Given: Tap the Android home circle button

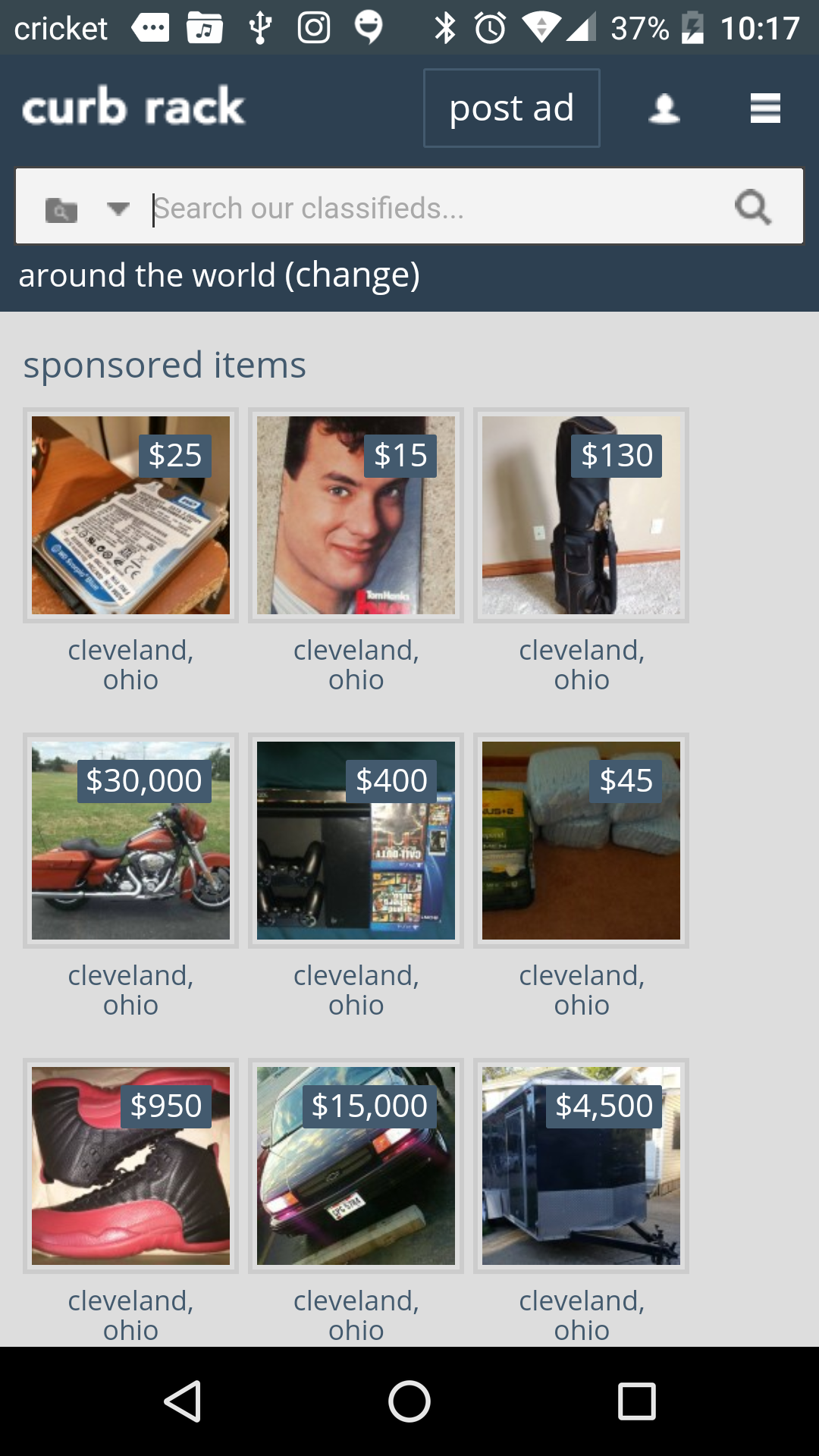Looking at the screenshot, I should point(409,1401).
